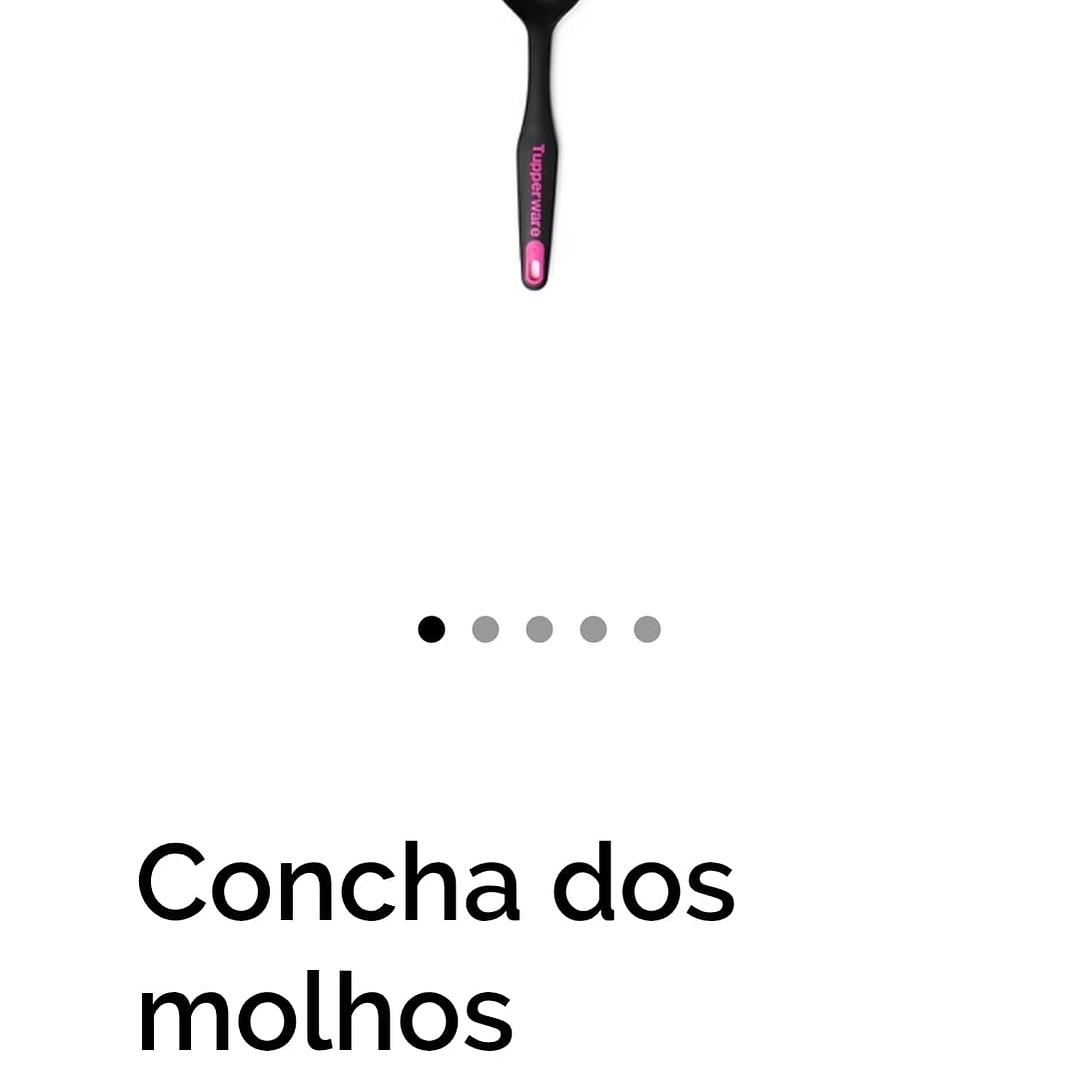The height and width of the screenshot is (1079, 1079).
Task: Jump to the second carousel image dot
Action: tap(485, 629)
